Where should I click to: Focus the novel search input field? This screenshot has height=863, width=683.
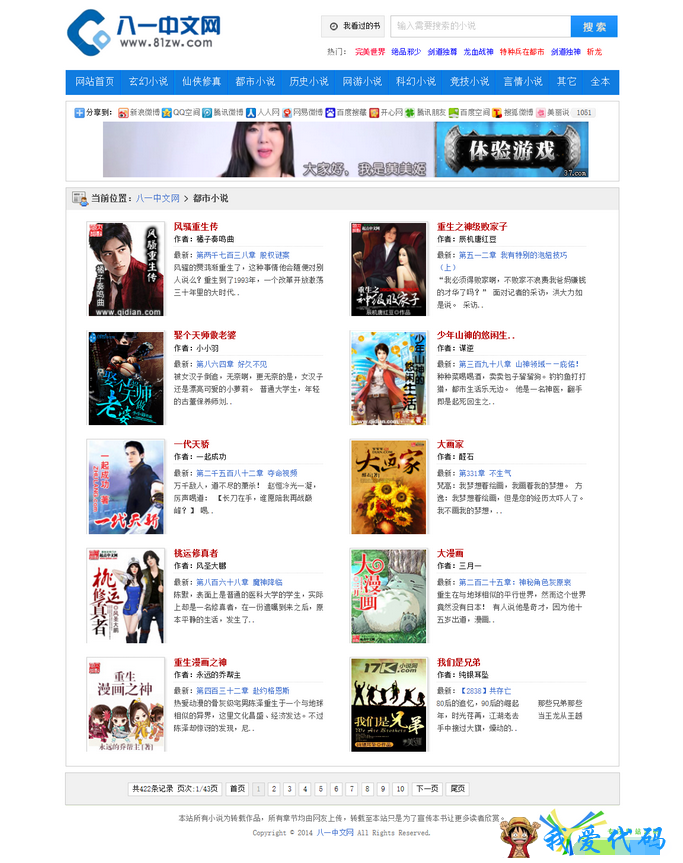click(480, 27)
